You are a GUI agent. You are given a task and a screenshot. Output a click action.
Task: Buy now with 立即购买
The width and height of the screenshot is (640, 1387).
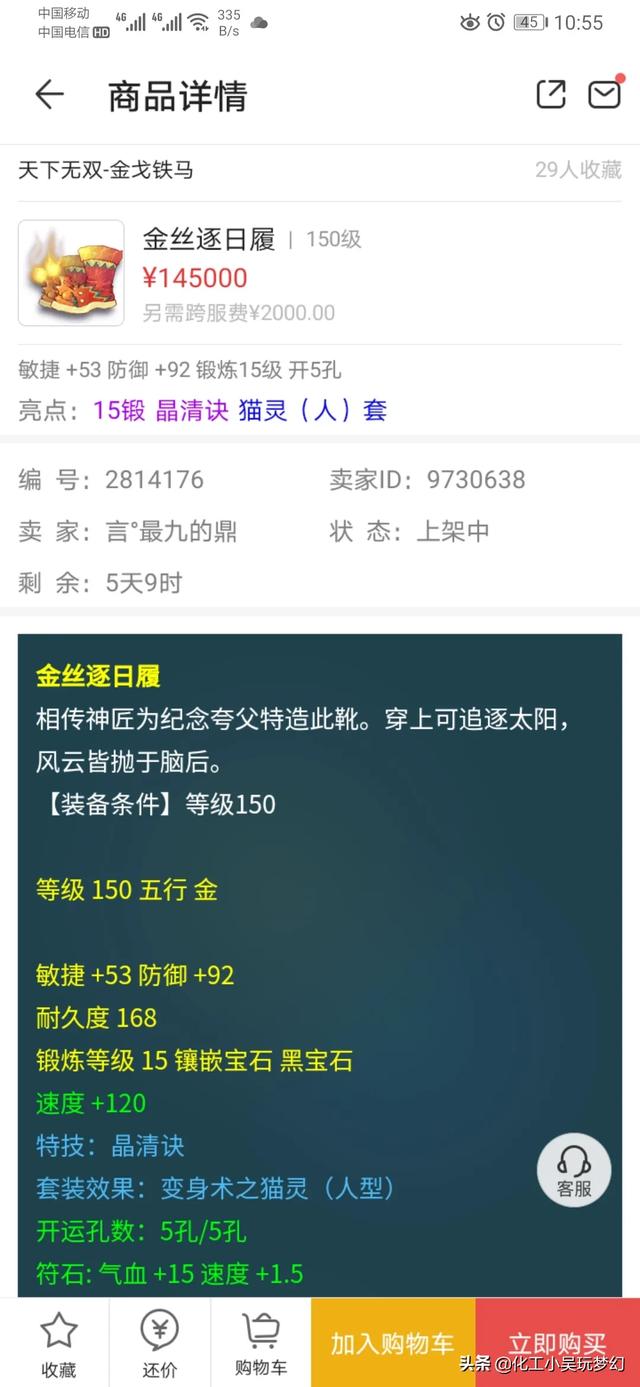pyautogui.click(x=557, y=1343)
